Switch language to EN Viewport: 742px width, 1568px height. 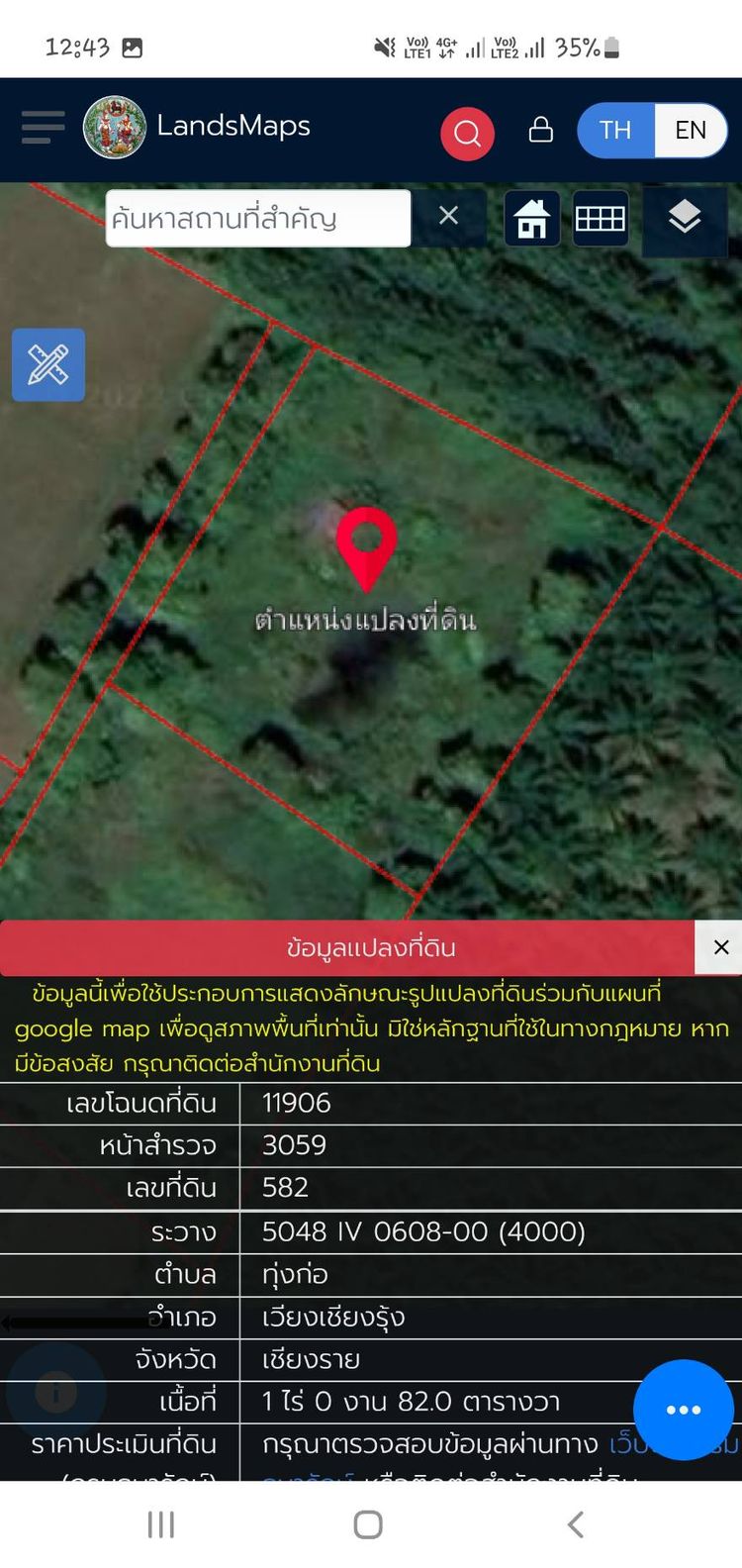point(691,131)
